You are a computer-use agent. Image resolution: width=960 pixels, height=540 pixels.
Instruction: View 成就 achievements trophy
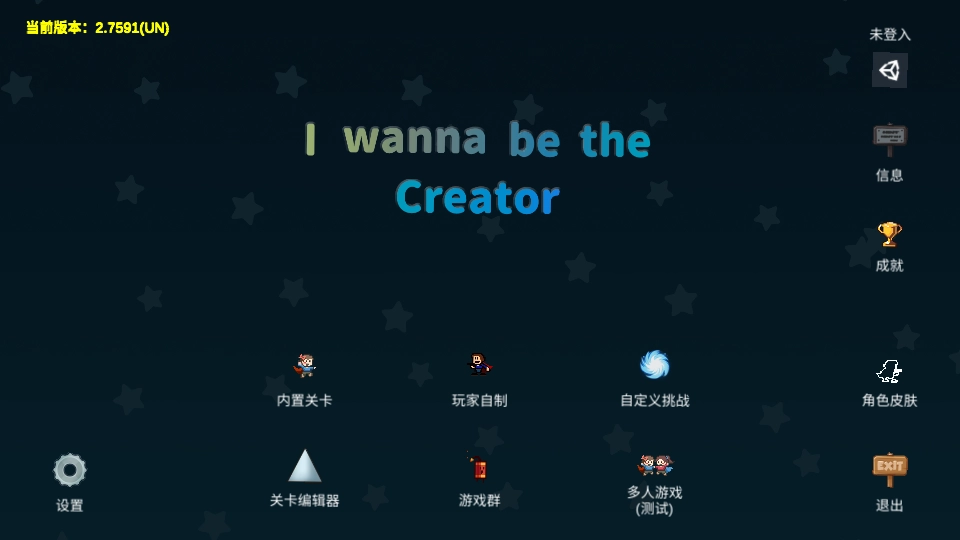coord(889,236)
